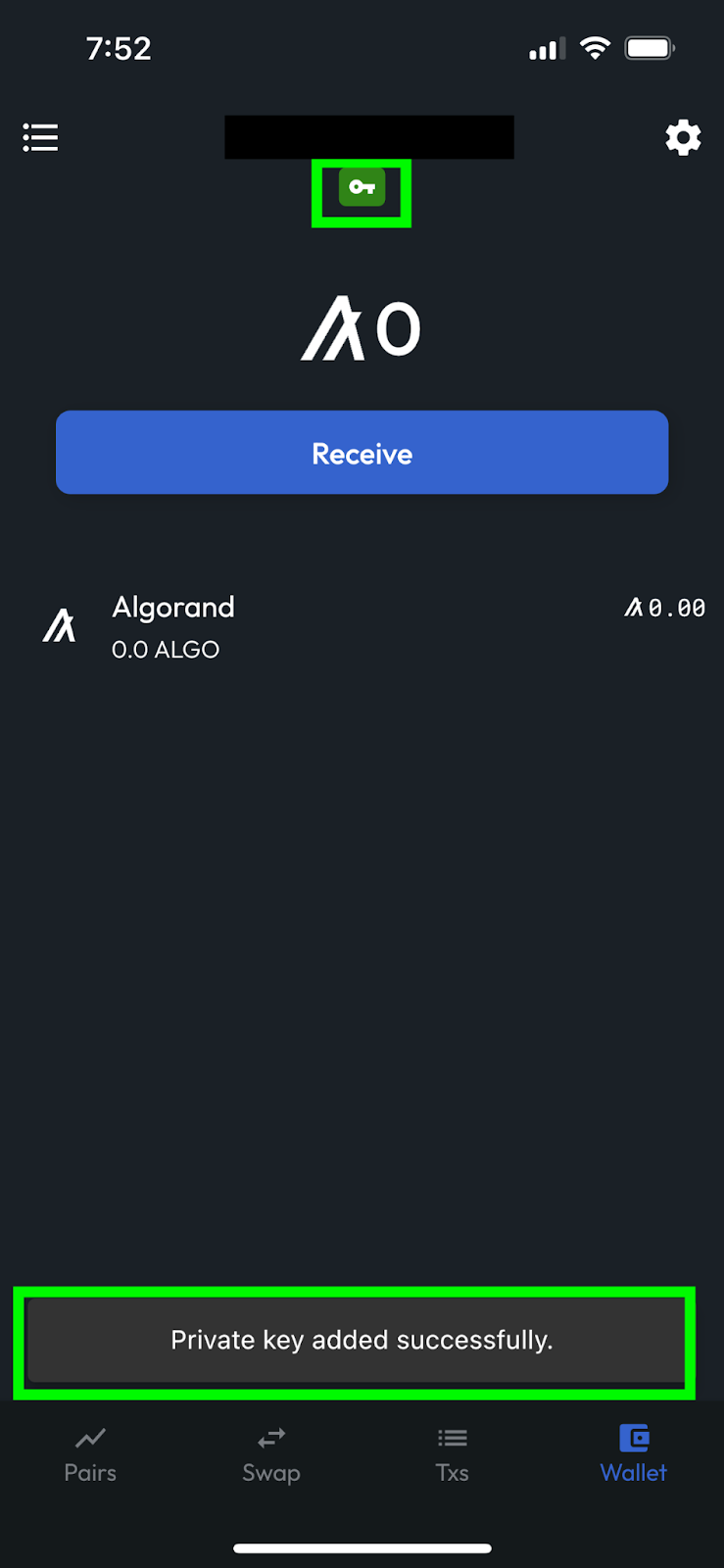The width and height of the screenshot is (724, 1568).
Task: Switch to the Swap tab
Action: (271, 1455)
